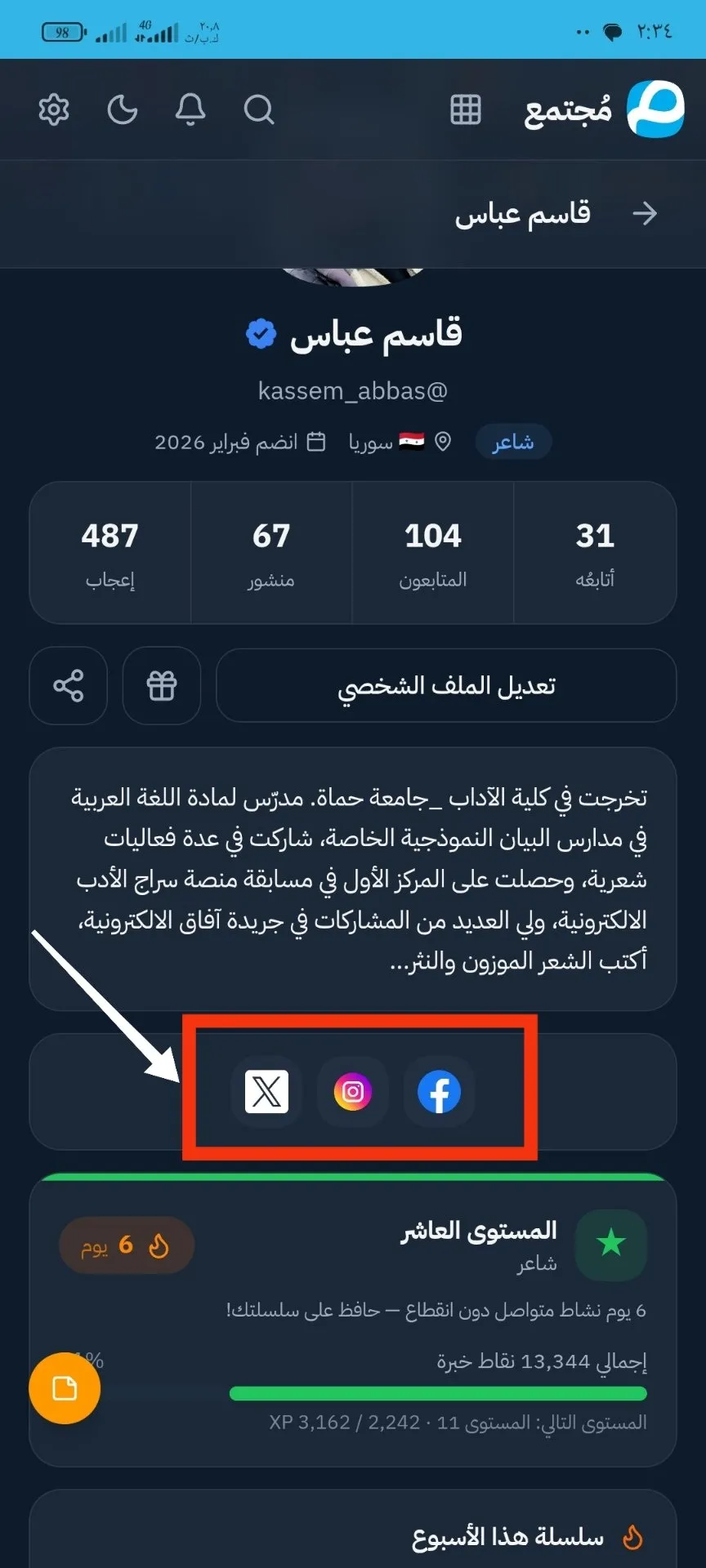
Task: Tap the orange floating note button
Action: pyautogui.click(x=65, y=1388)
